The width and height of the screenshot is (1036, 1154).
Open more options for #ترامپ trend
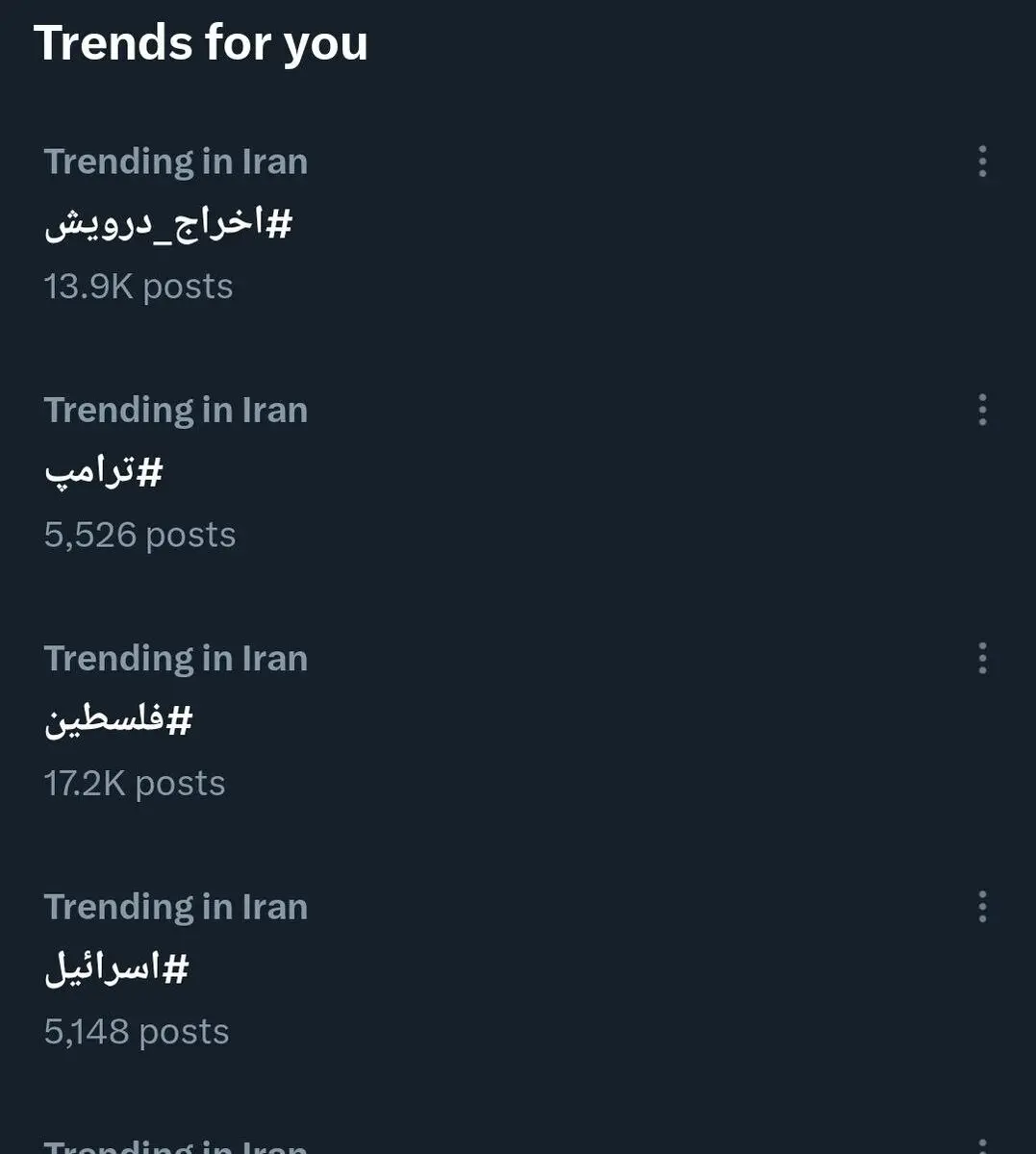(x=982, y=410)
